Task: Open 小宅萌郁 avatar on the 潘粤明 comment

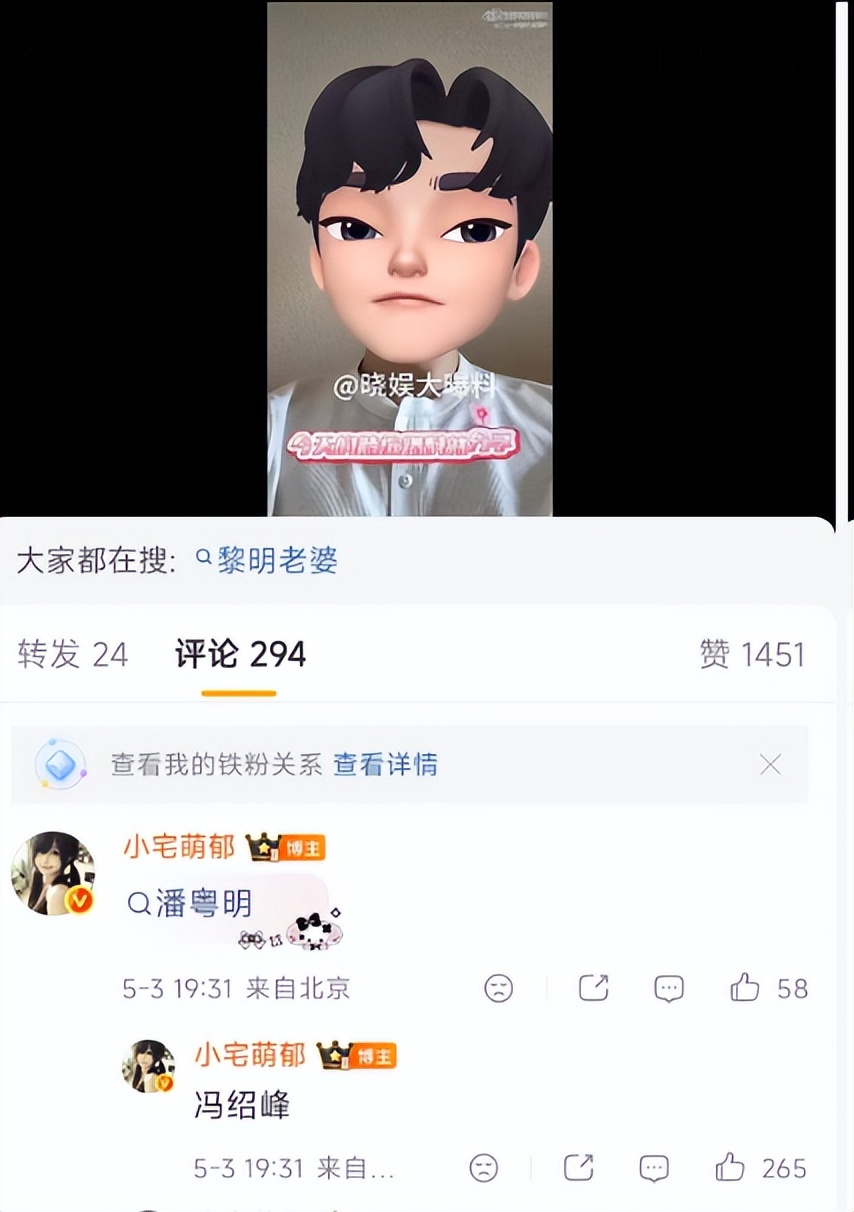Action: pyautogui.click(x=52, y=873)
